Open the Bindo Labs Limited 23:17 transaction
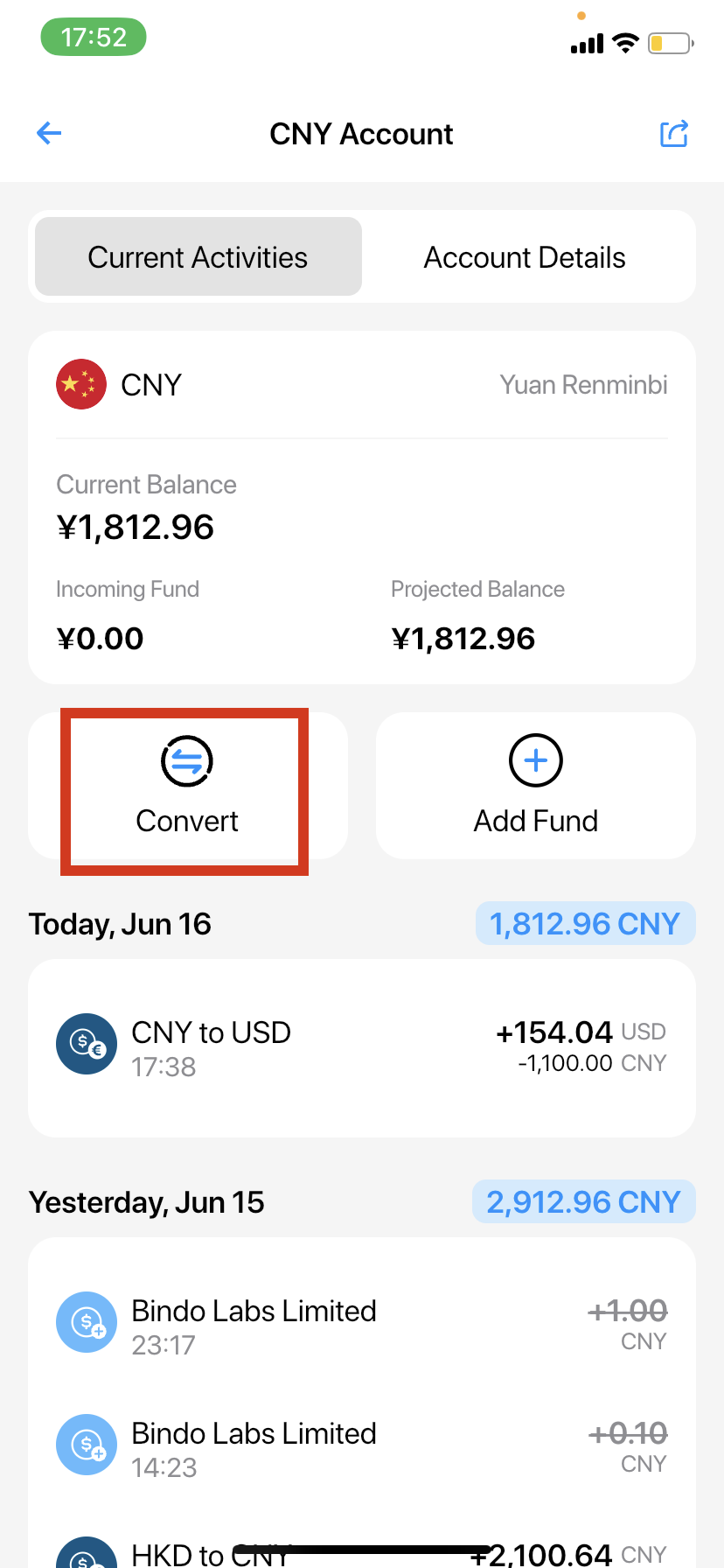Image resolution: width=724 pixels, height=1568 pixels. (362, 1322)
